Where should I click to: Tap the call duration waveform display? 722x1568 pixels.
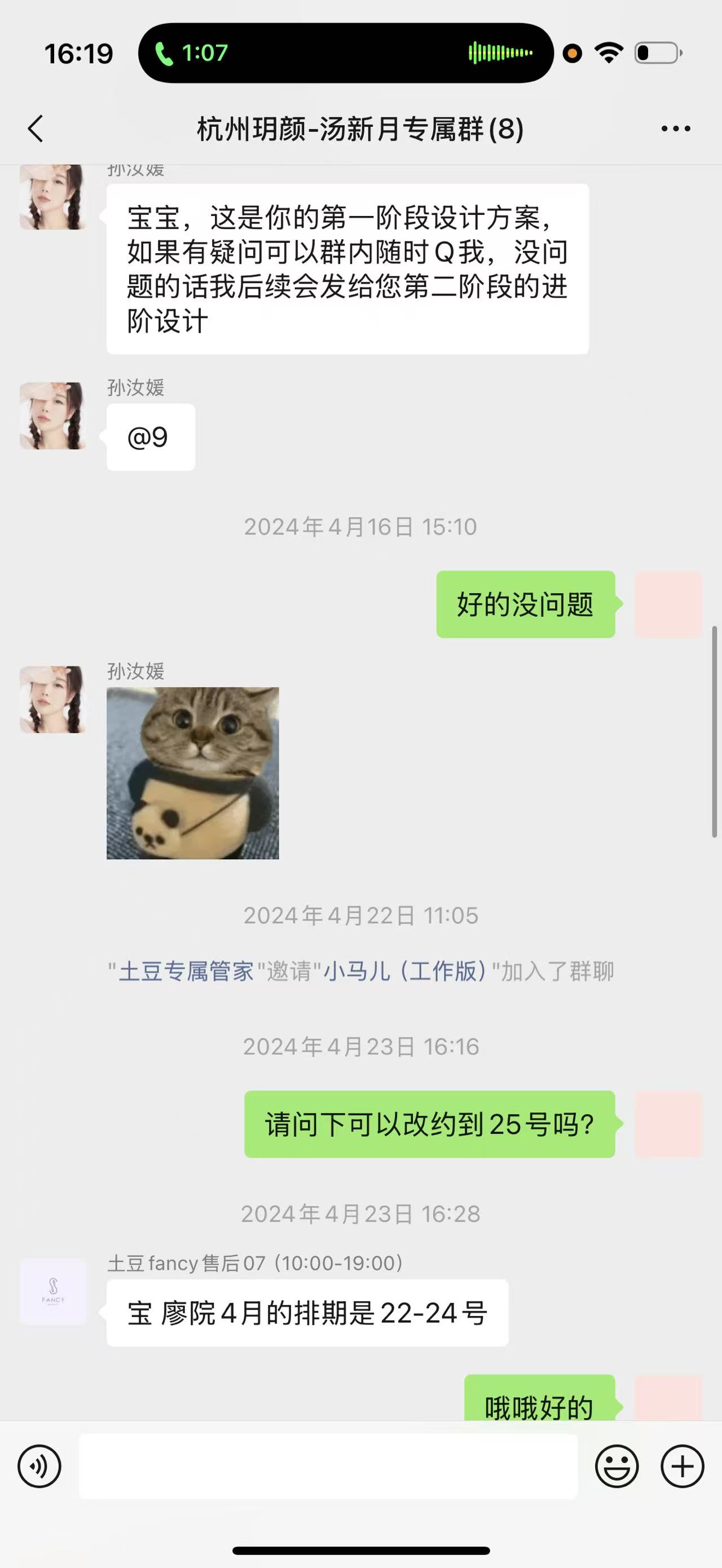pyautogui.click(x=499, y=54)
